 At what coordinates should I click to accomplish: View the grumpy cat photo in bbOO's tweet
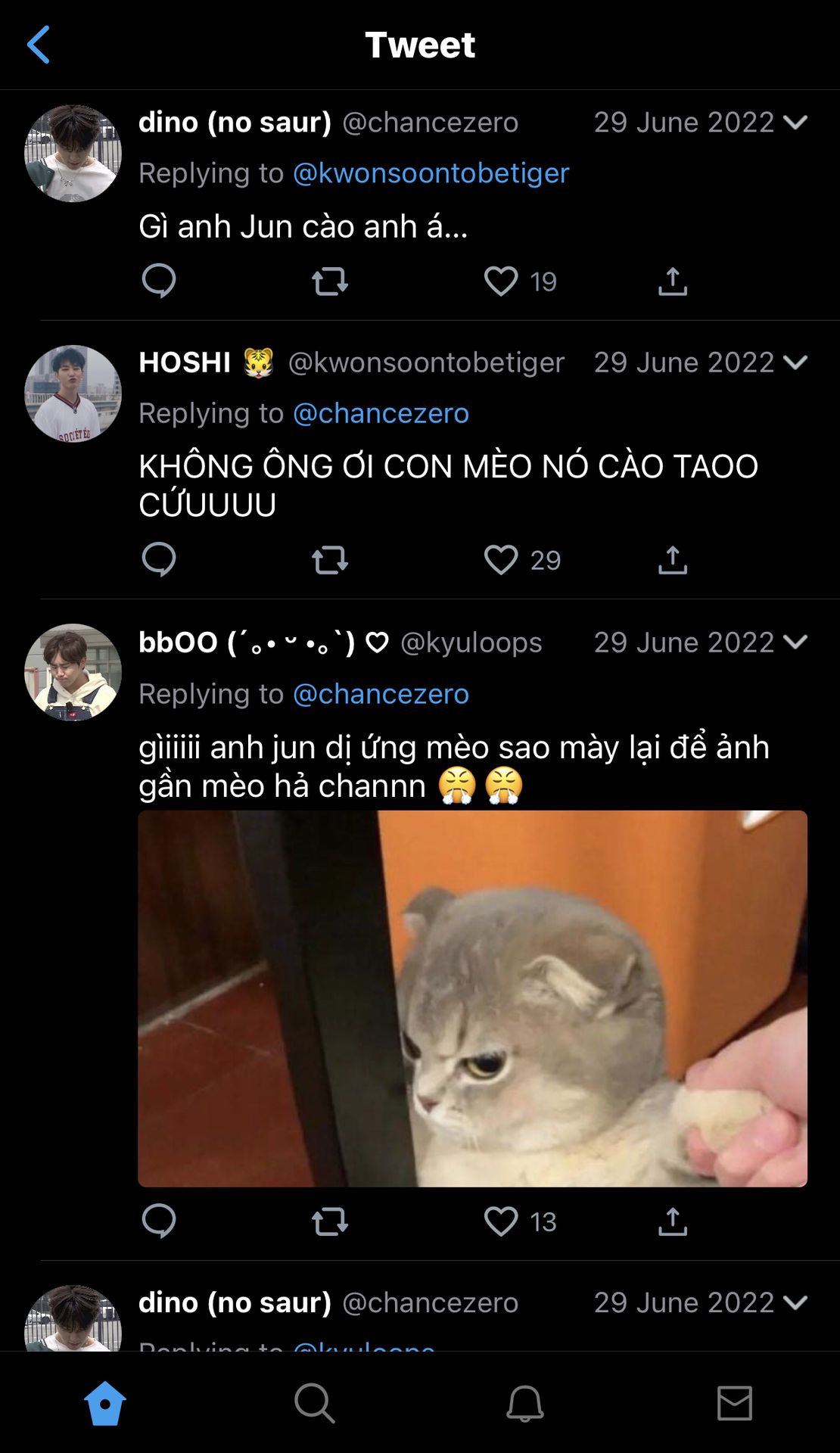coord(472,998)
